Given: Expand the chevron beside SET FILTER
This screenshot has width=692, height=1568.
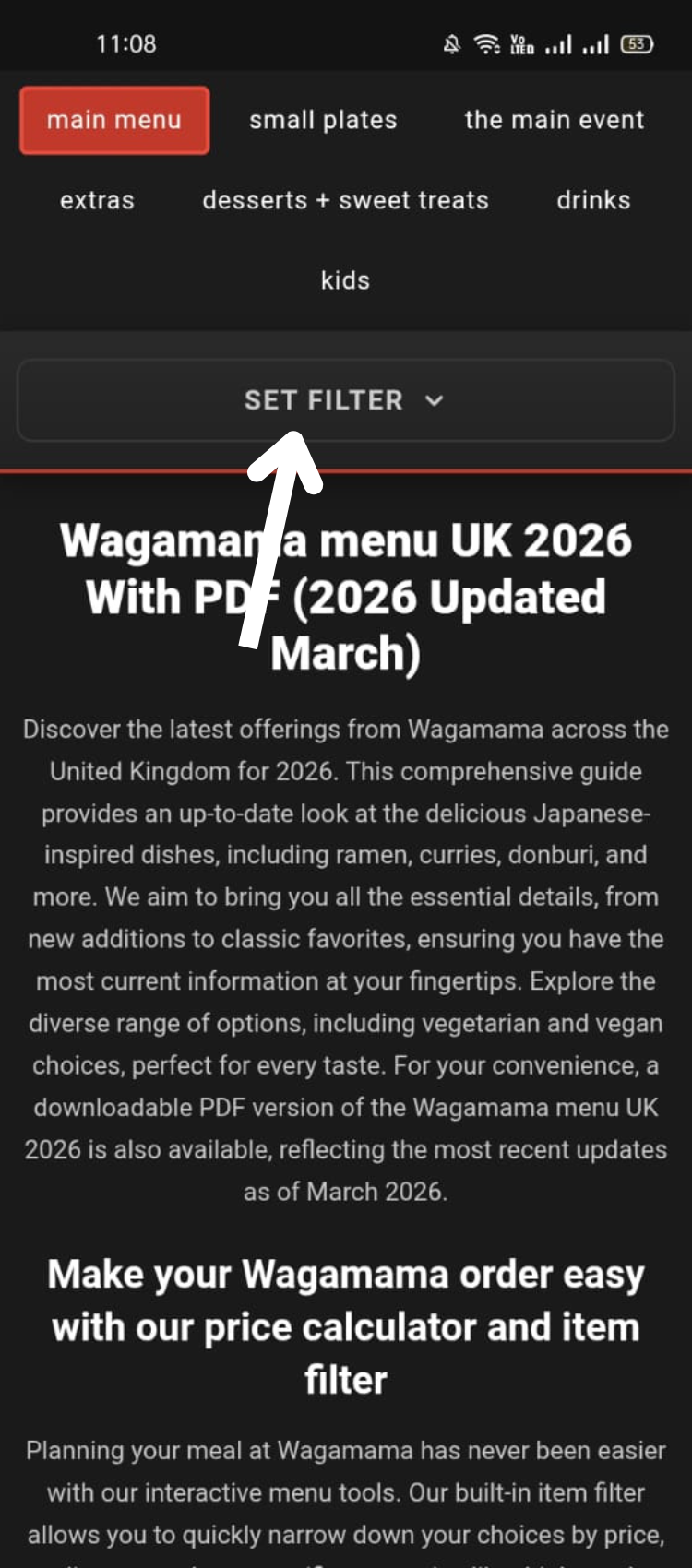Looking at the screenshot, I should click(x=435, y=400).
